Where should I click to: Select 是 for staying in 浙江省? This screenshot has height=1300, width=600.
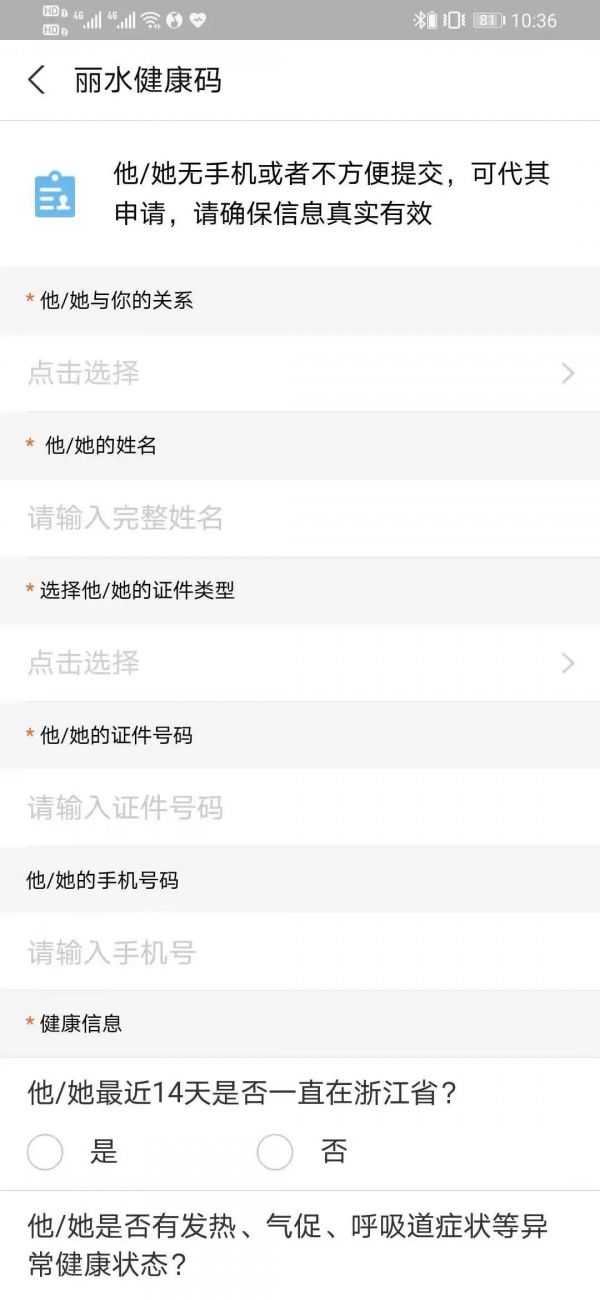tap(46, 1152)
